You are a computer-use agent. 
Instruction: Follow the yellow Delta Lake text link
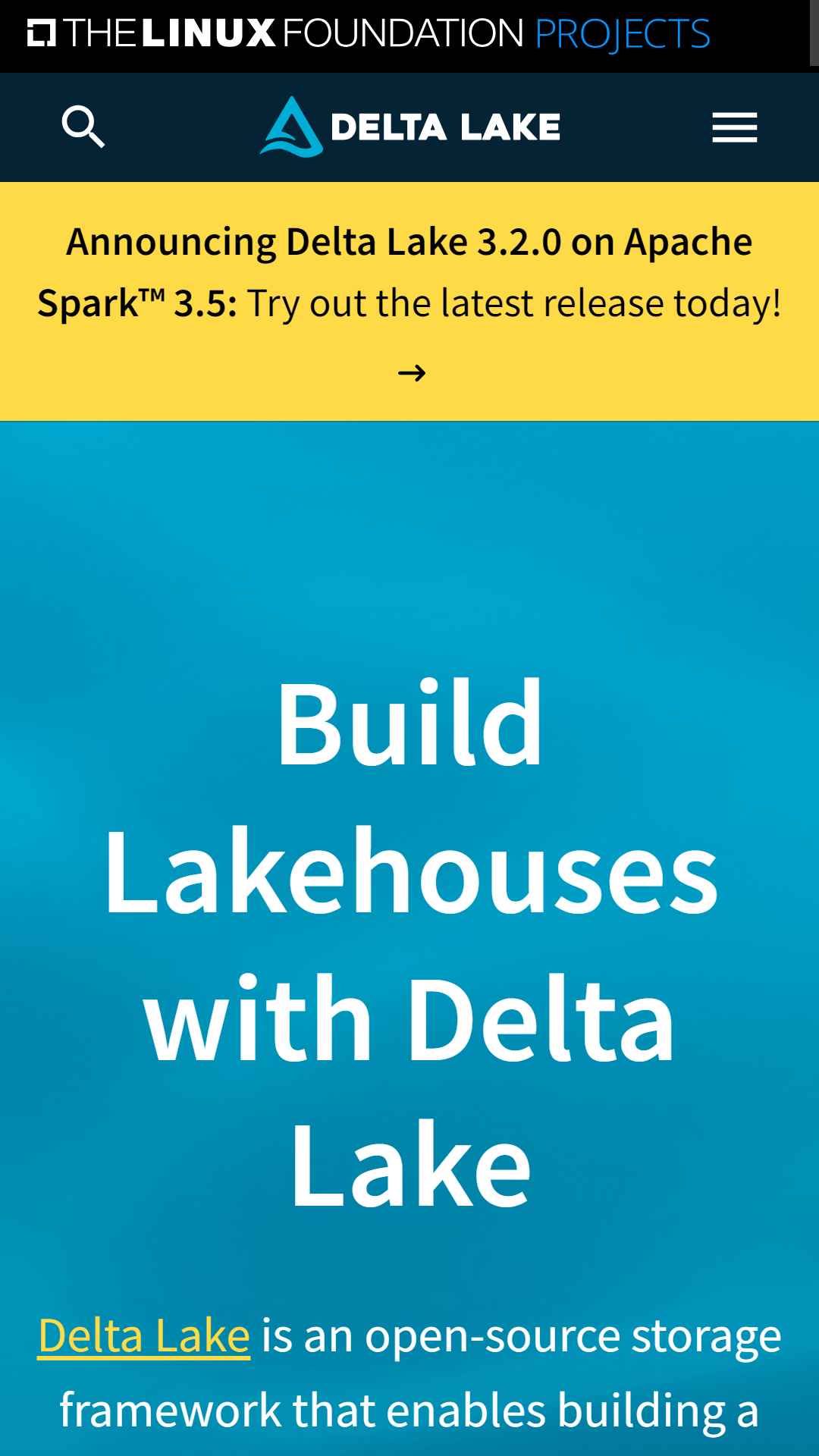click(144, 1335)
